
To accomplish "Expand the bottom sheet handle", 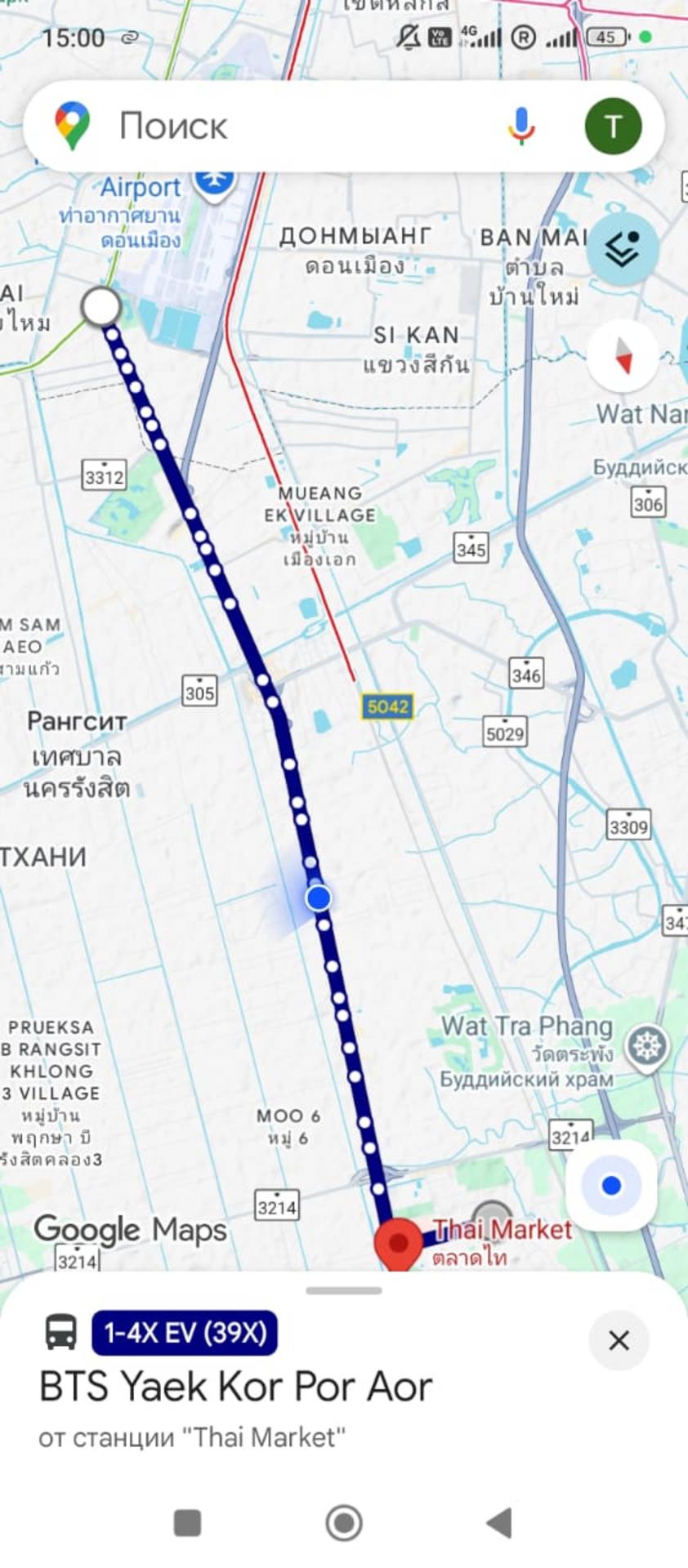I will coord(344,1290).
